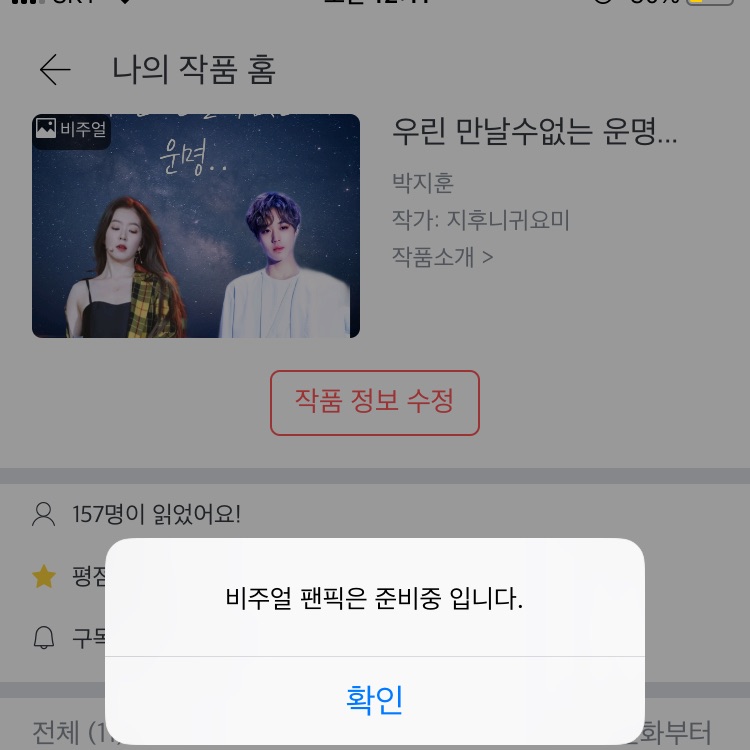
Task: Open the story cover image
Action: tap(196, 226)
